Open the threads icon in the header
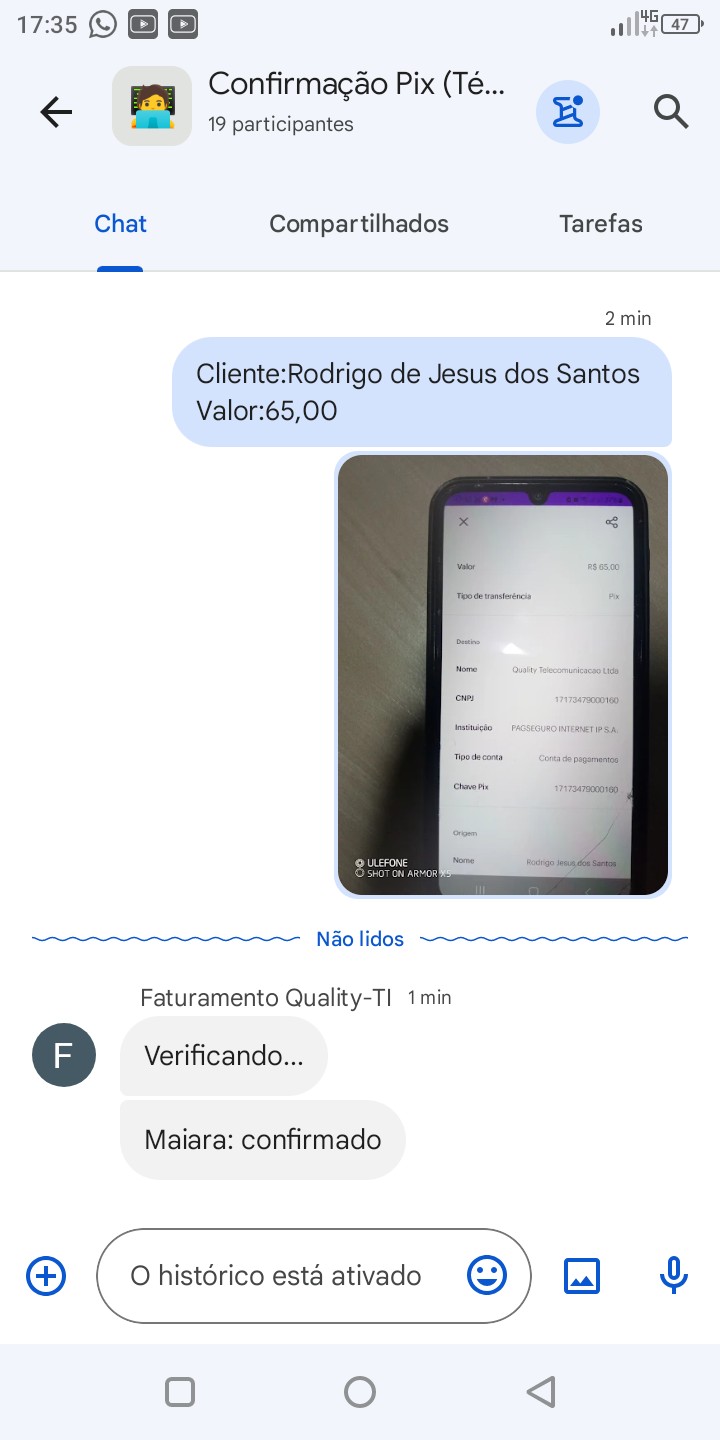The height and width of the screenshot is (1440, 720). click(567, 111)
